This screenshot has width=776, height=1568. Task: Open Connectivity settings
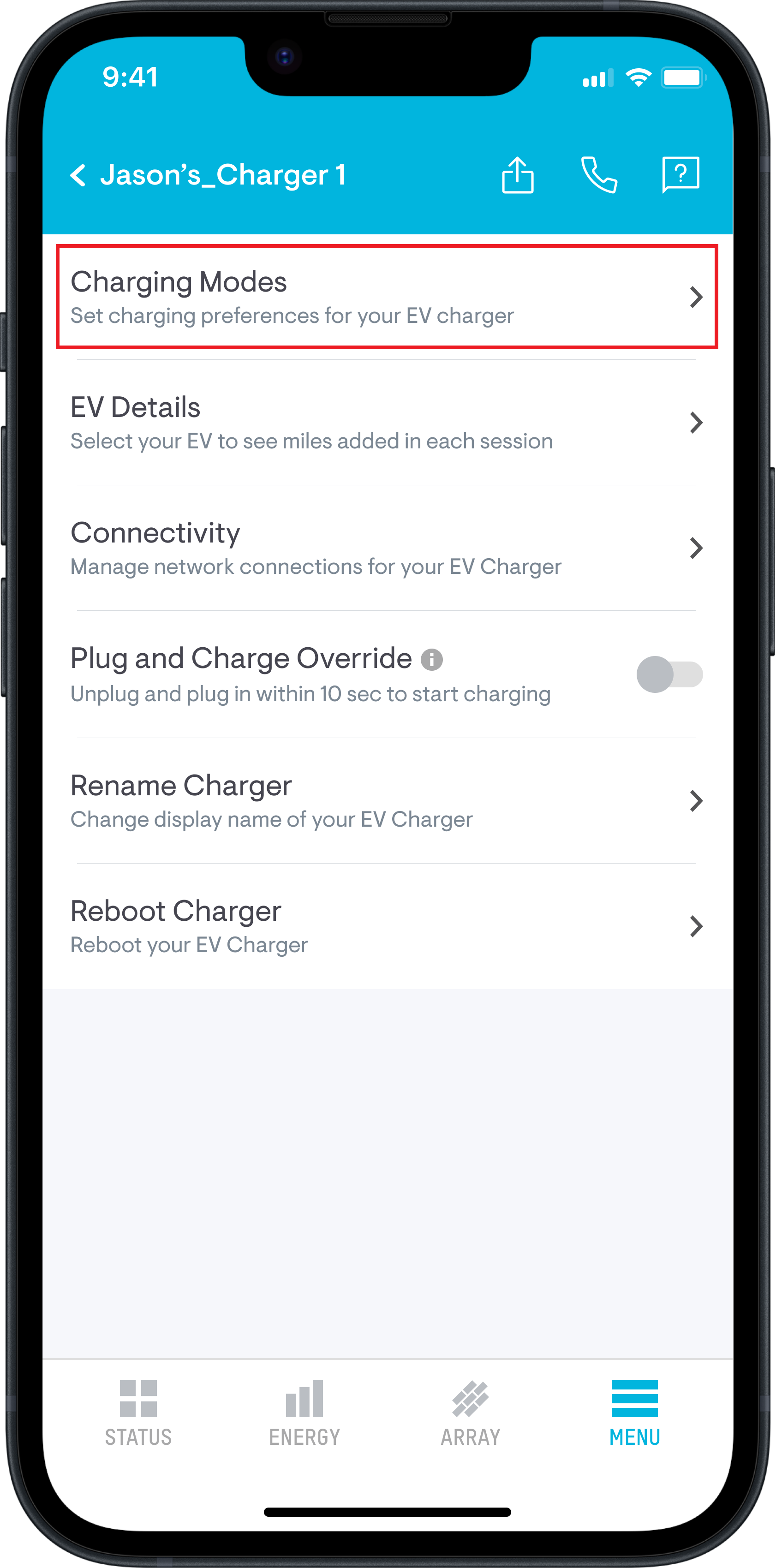[x=387, y=549]
